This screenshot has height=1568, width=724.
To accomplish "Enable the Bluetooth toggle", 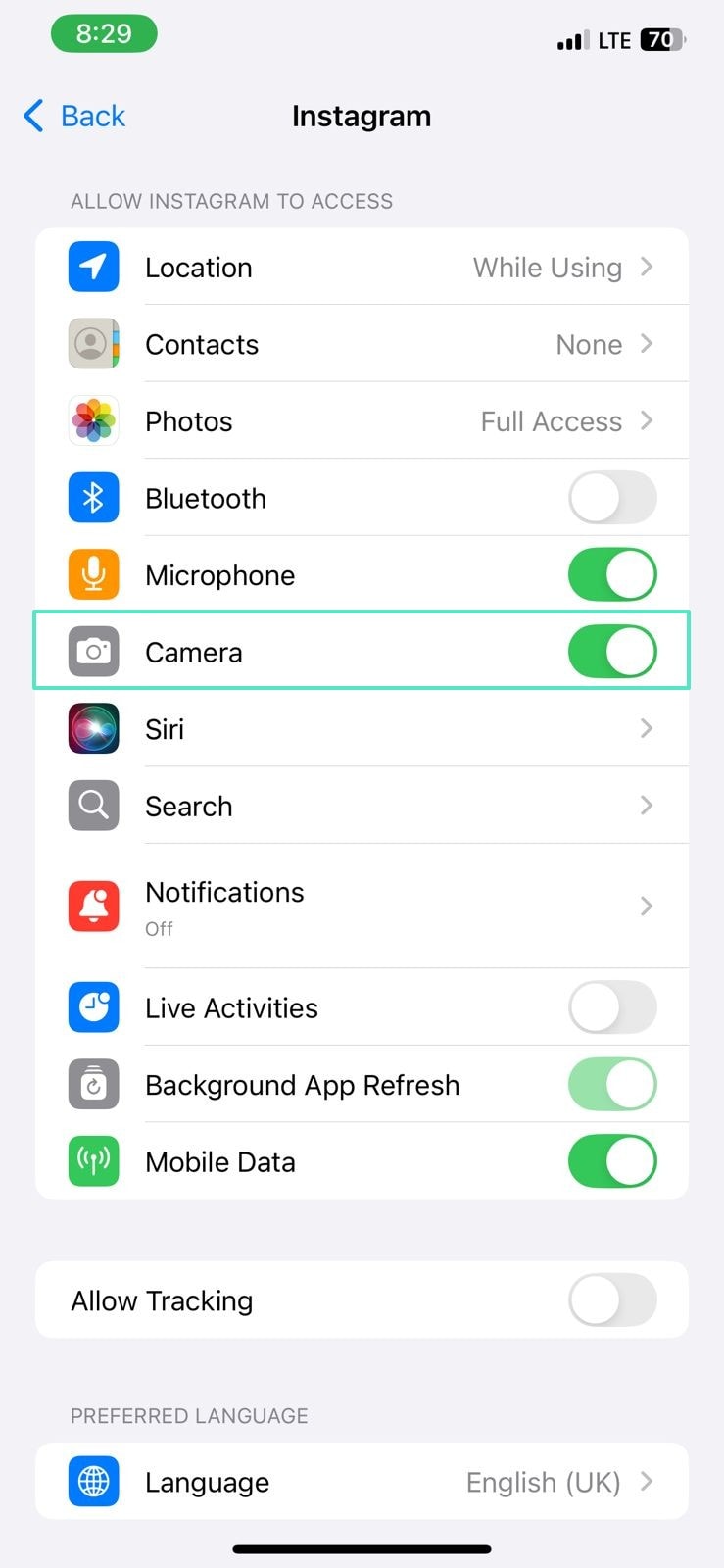I will (x=612, y=498).
